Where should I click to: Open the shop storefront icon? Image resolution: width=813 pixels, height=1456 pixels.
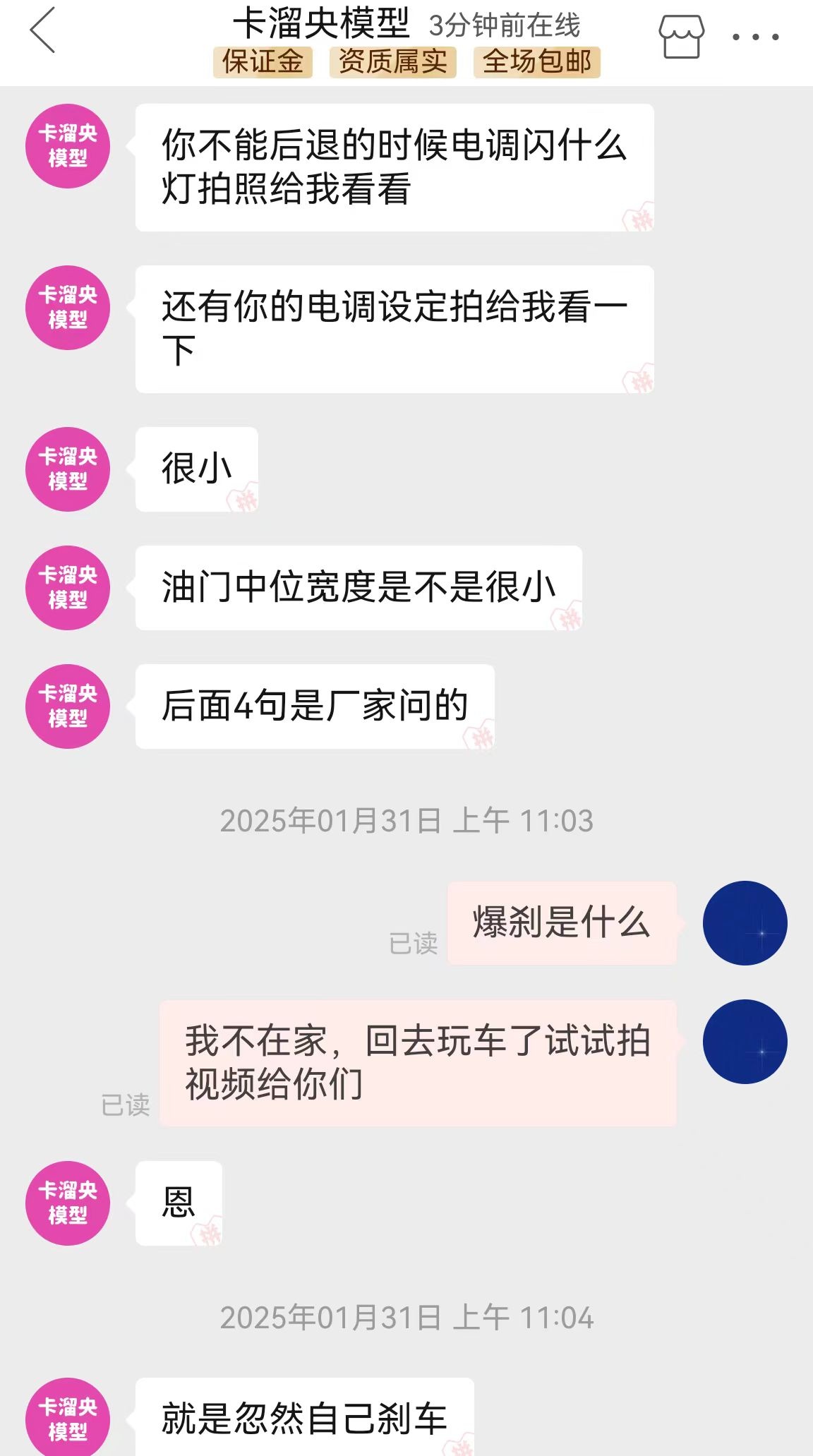pos(681,37)
